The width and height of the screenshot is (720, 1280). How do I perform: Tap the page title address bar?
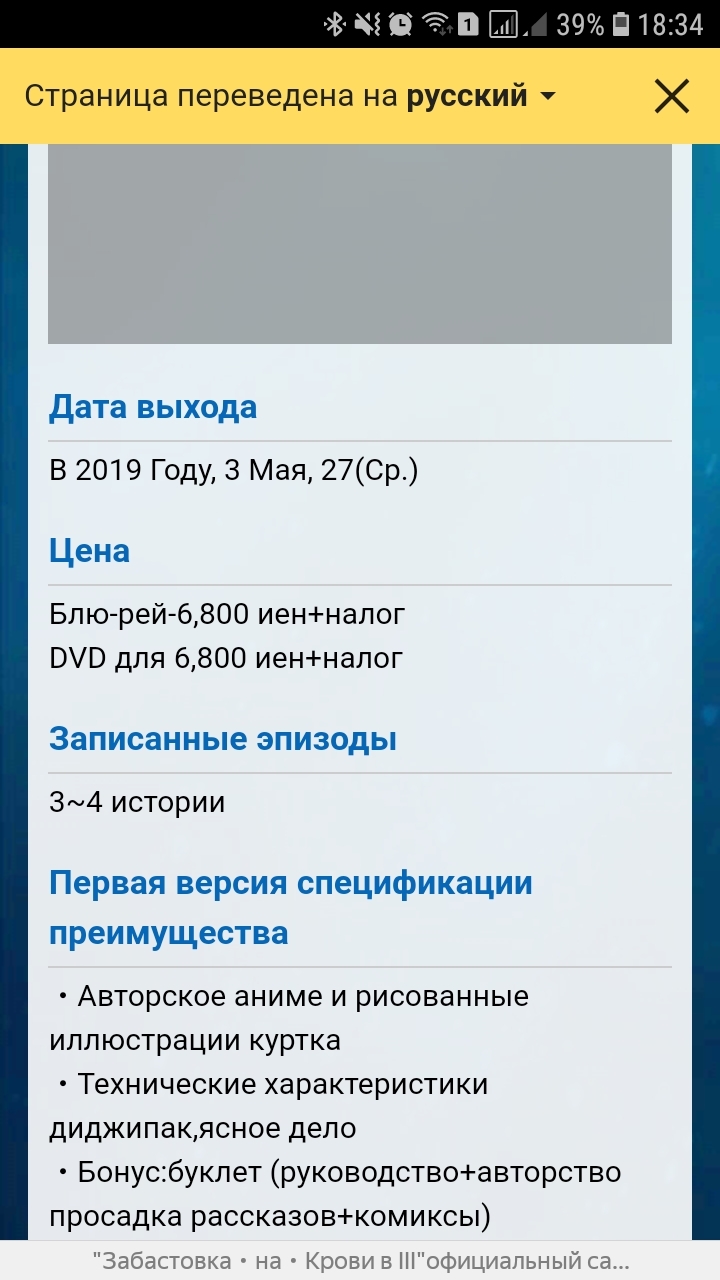click(x=360, y=1262)
